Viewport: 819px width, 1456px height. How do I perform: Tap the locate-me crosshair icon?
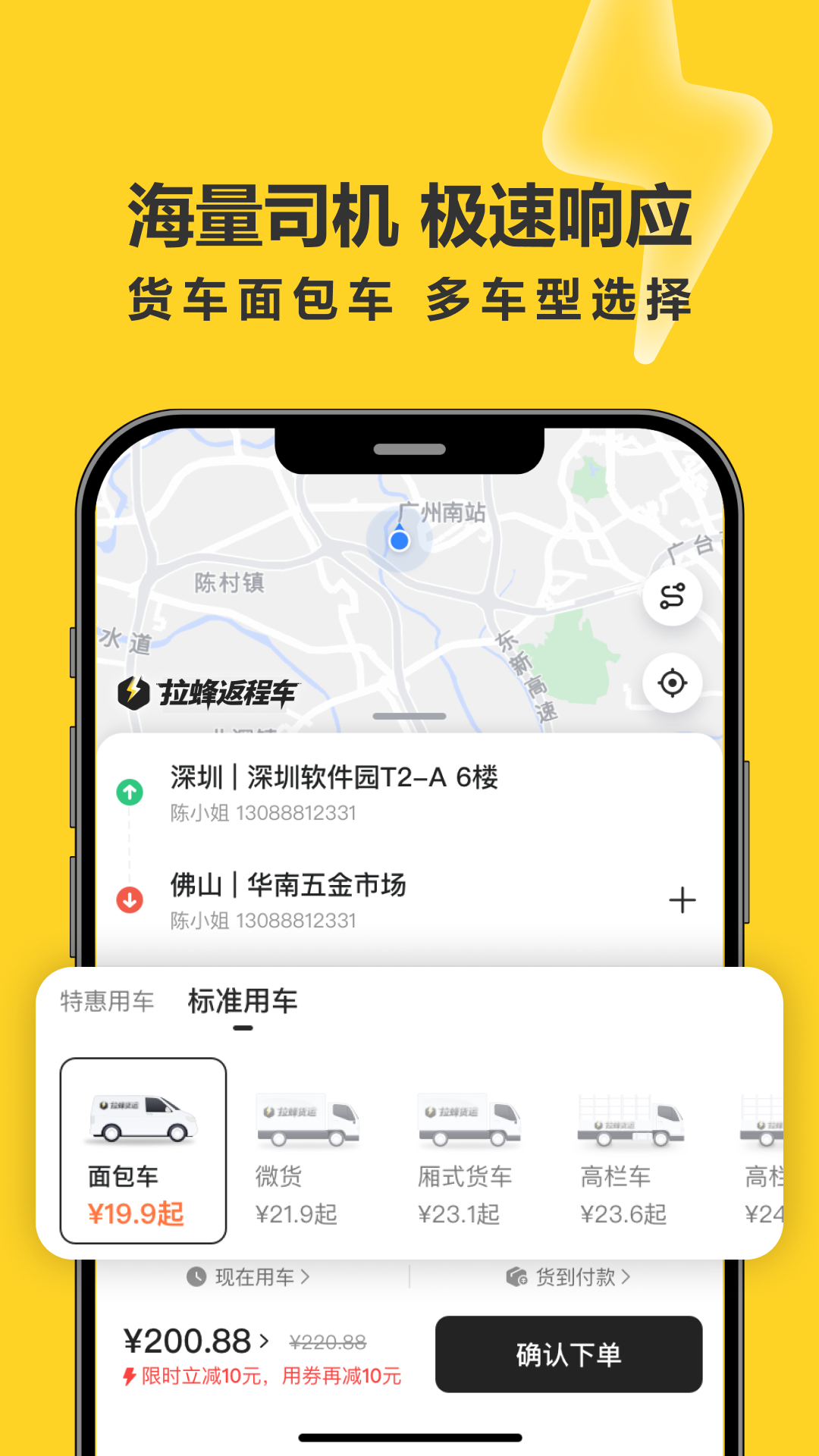tap(673, 682)
